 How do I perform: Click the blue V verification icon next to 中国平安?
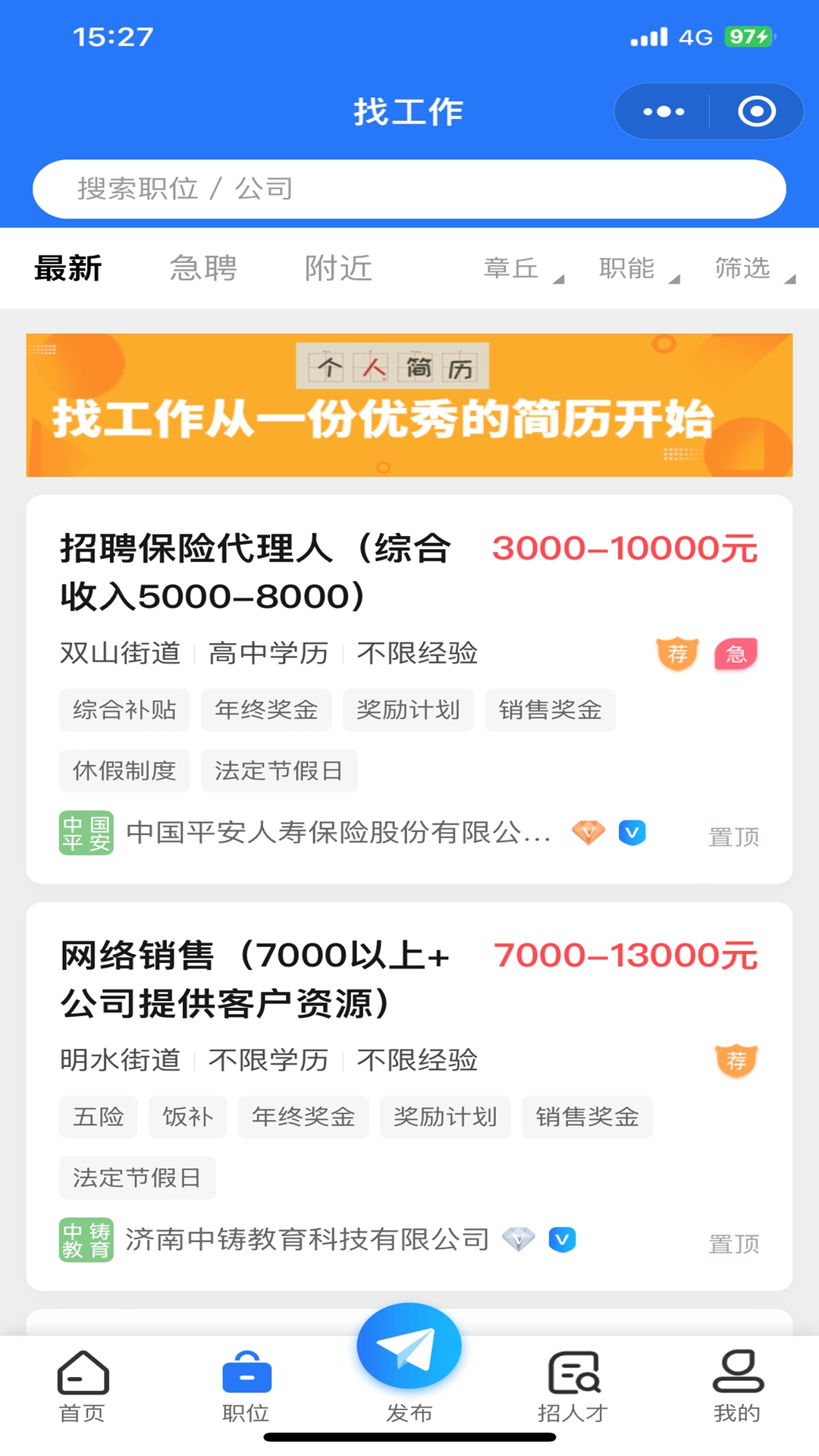point(632,832)
